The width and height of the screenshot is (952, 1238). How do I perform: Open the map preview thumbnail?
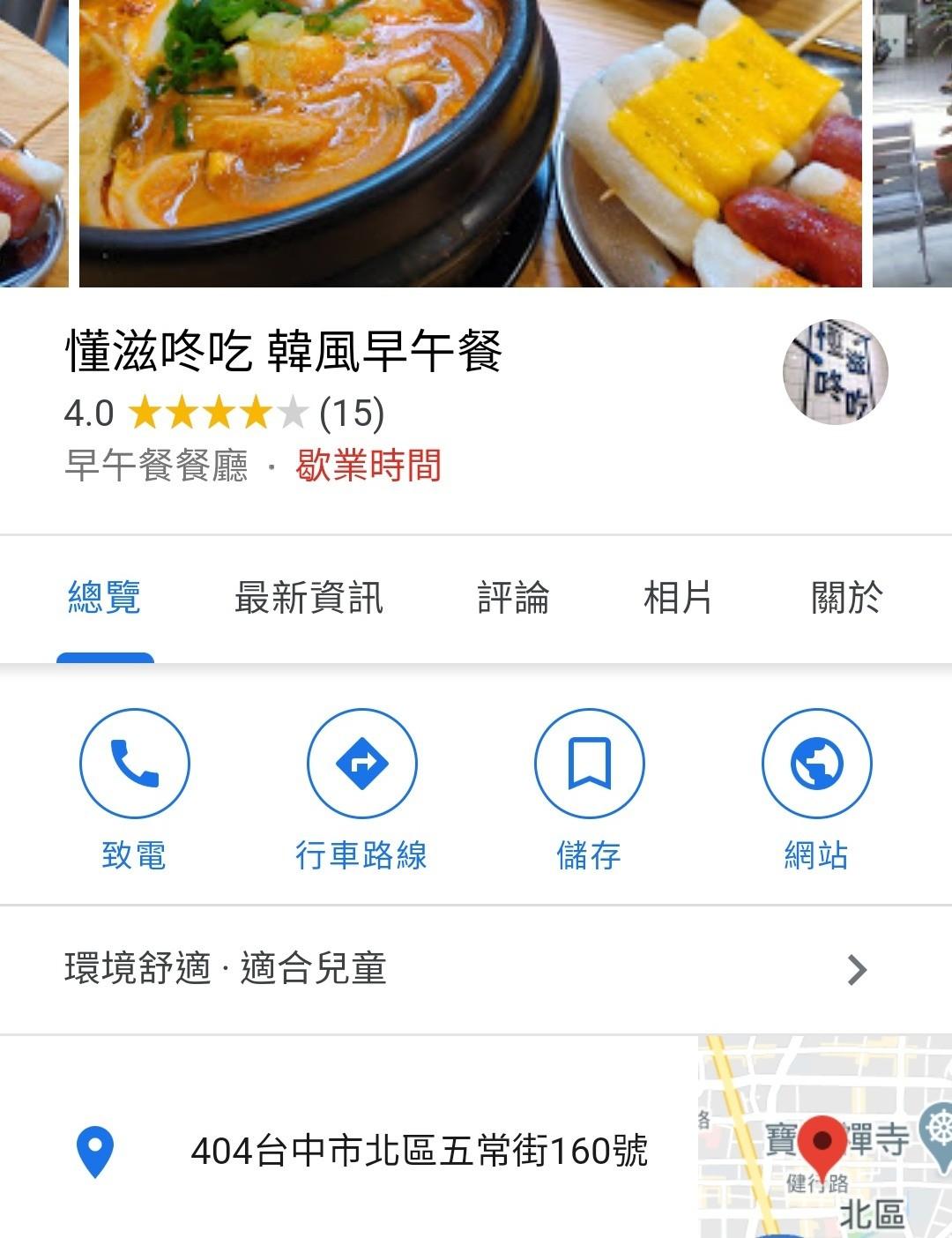click(x=825, y=1137)
